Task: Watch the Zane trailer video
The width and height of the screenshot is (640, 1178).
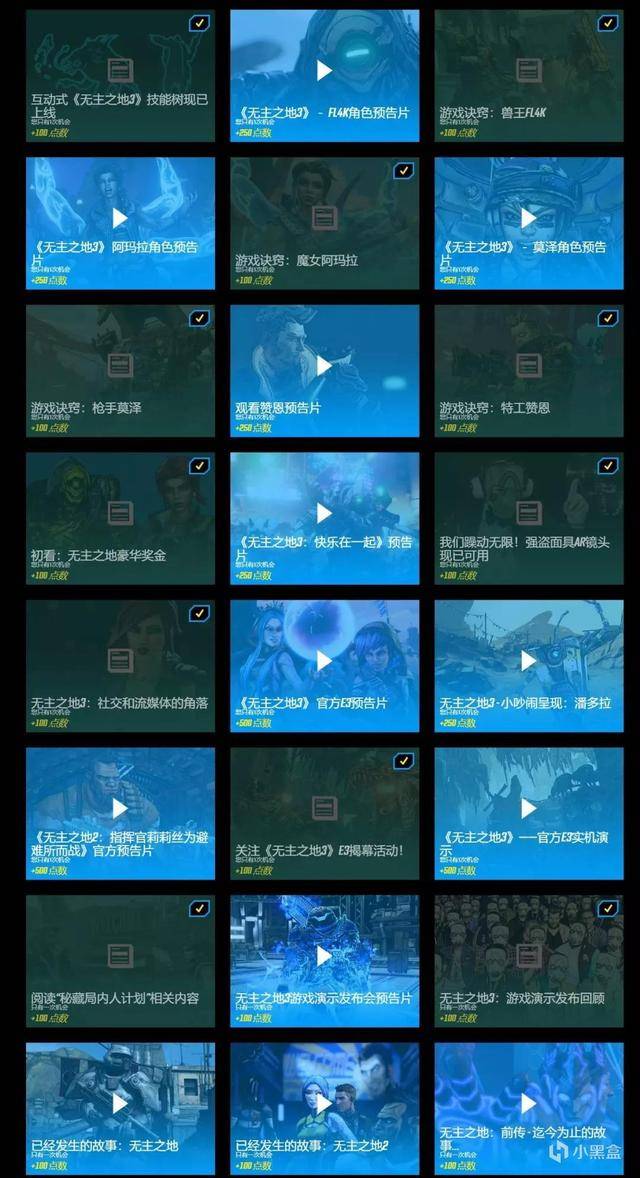Action: [324, 365]
